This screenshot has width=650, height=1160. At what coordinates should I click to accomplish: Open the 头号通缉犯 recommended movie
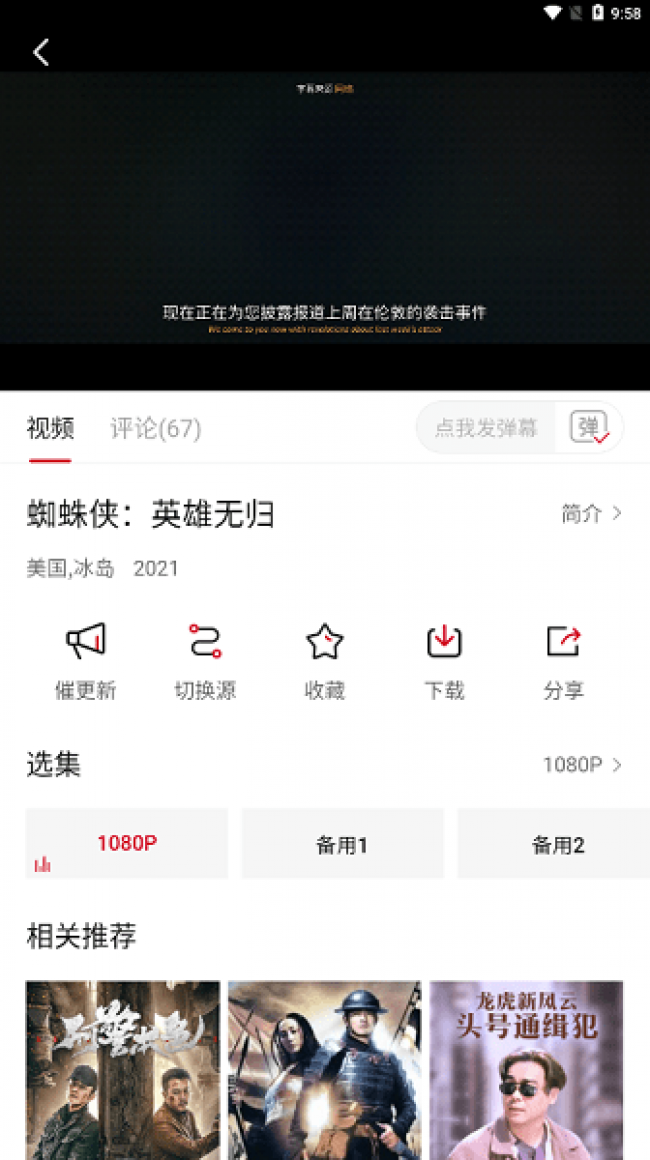pos(527,1070)
